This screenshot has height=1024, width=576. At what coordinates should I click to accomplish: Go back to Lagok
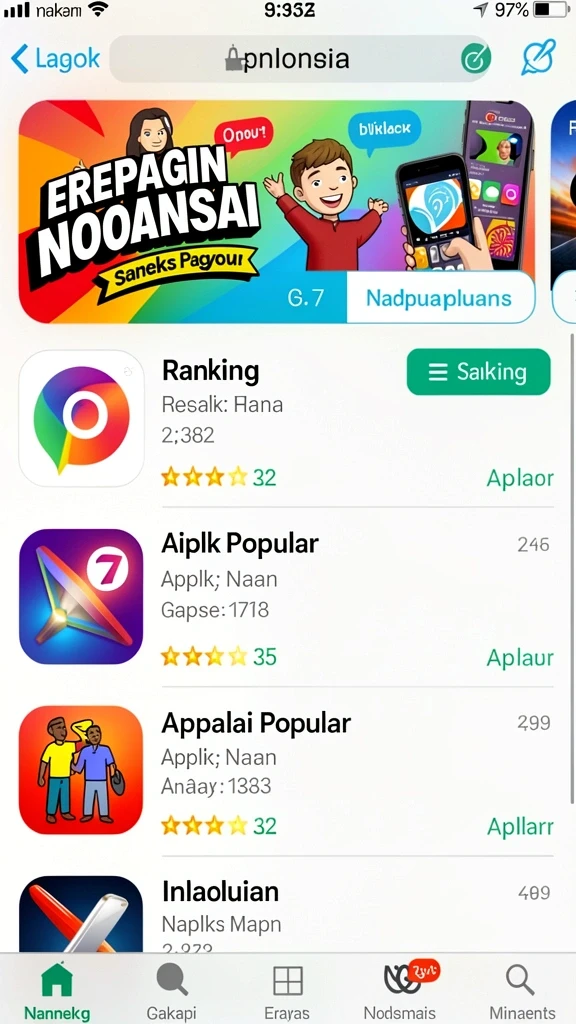56,59
